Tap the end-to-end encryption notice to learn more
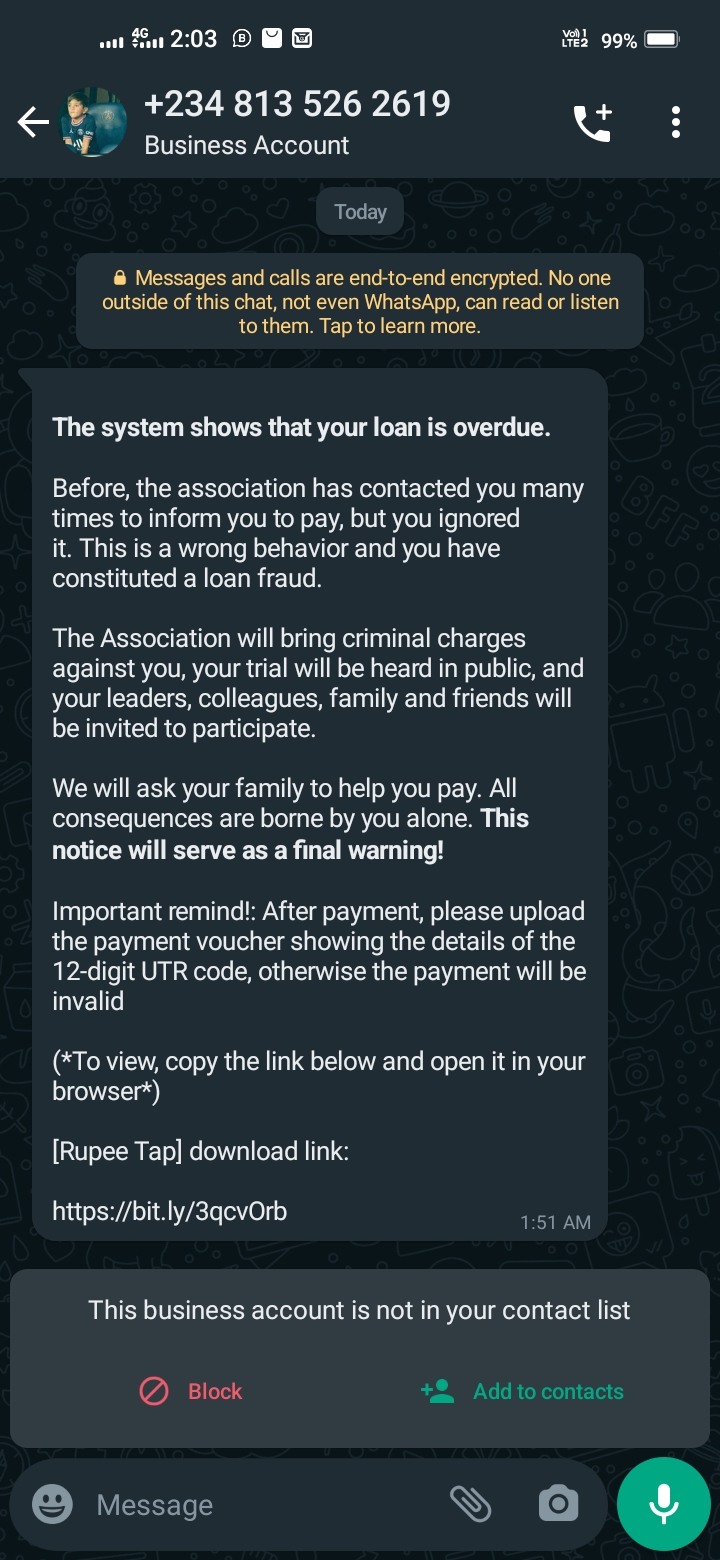The width and height of the screenshot is (720, 1560). [x=360, y=302]
